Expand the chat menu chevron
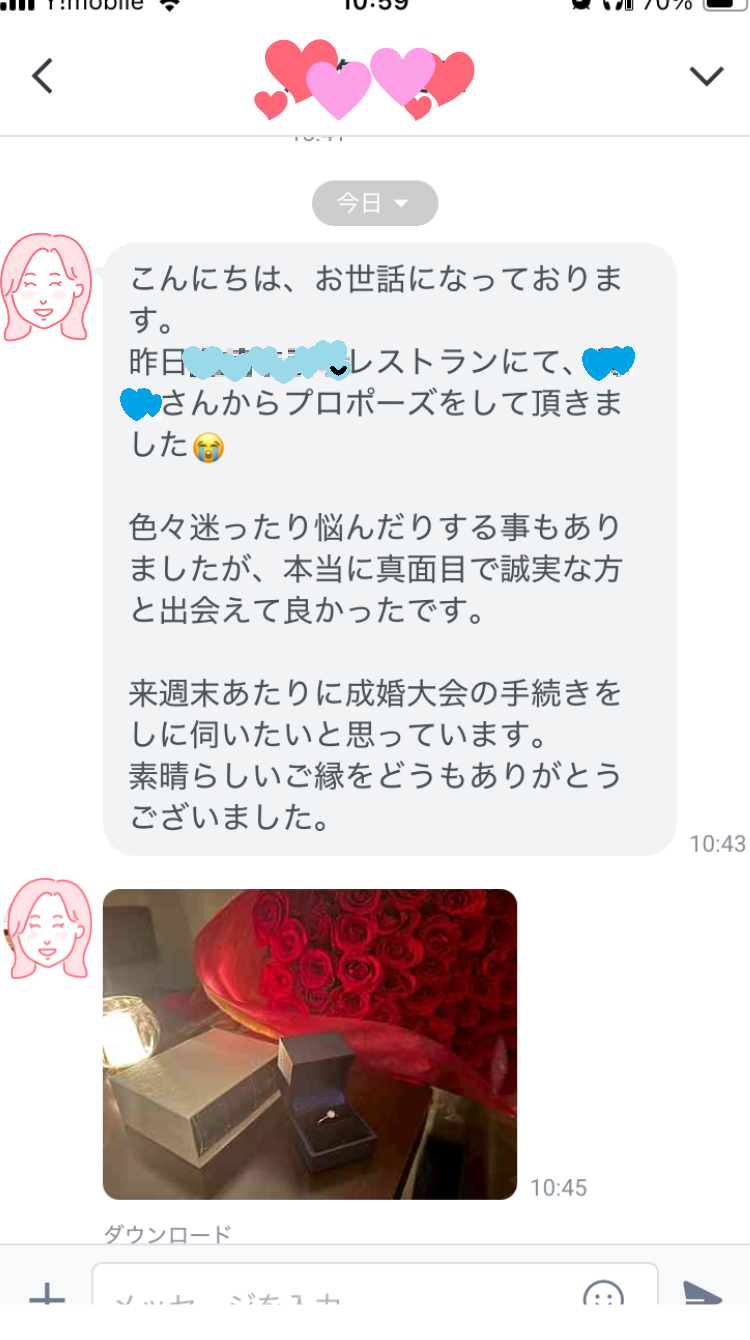750x1340 pixels. coord(706,76)
